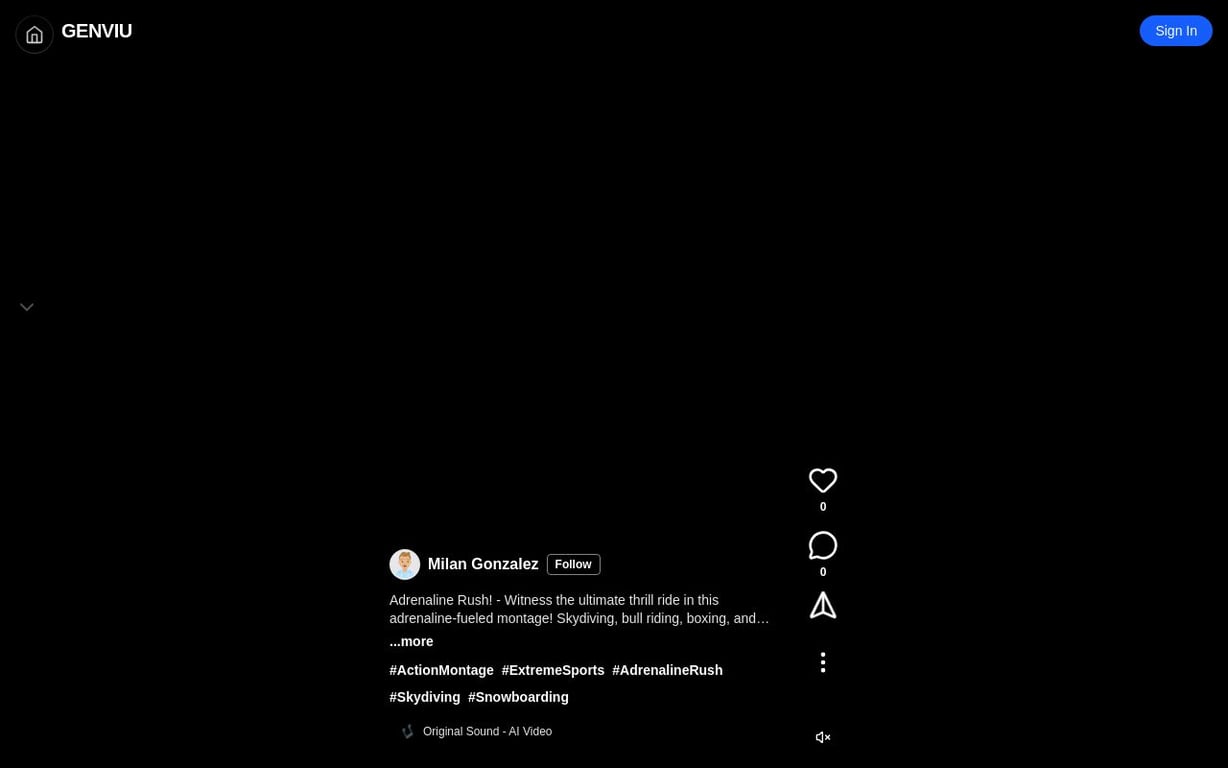1228x768 pixels.
Task: Open the comments bubble
Action: [x=823, y=545]
